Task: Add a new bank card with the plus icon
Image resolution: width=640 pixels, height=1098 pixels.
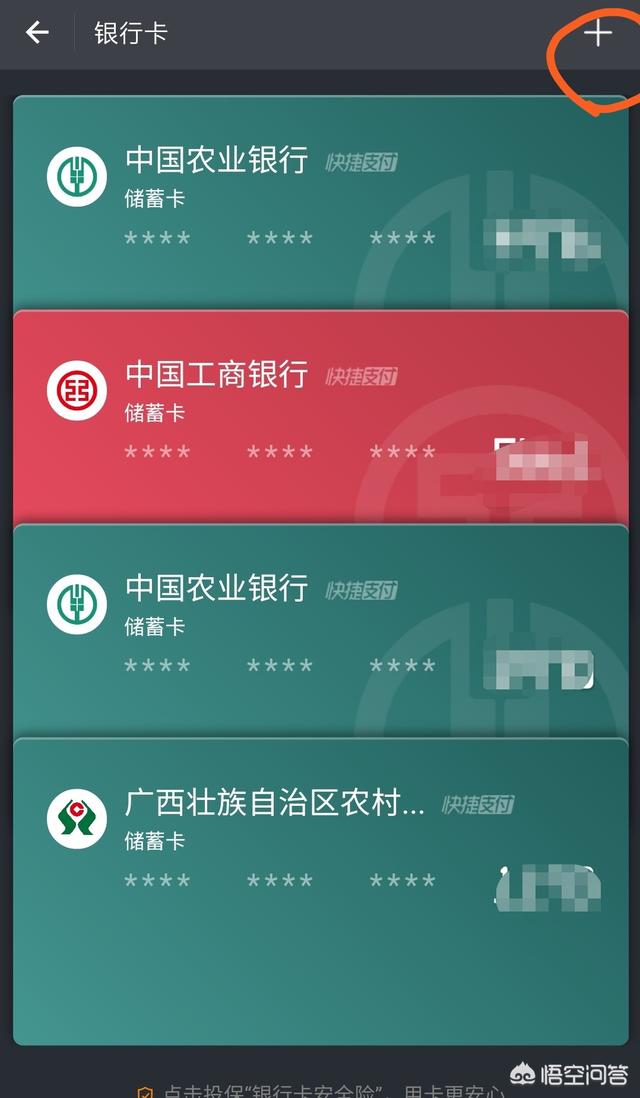Action: pyautogui.click(x=598, y=33)
